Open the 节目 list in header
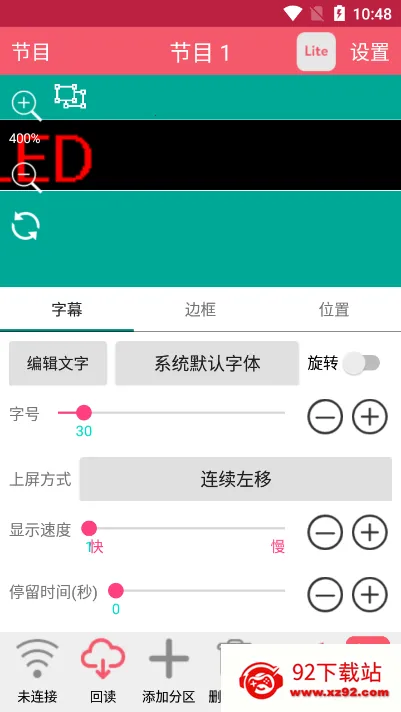This screenshot has height=712, width=401. tap(30, 52)
